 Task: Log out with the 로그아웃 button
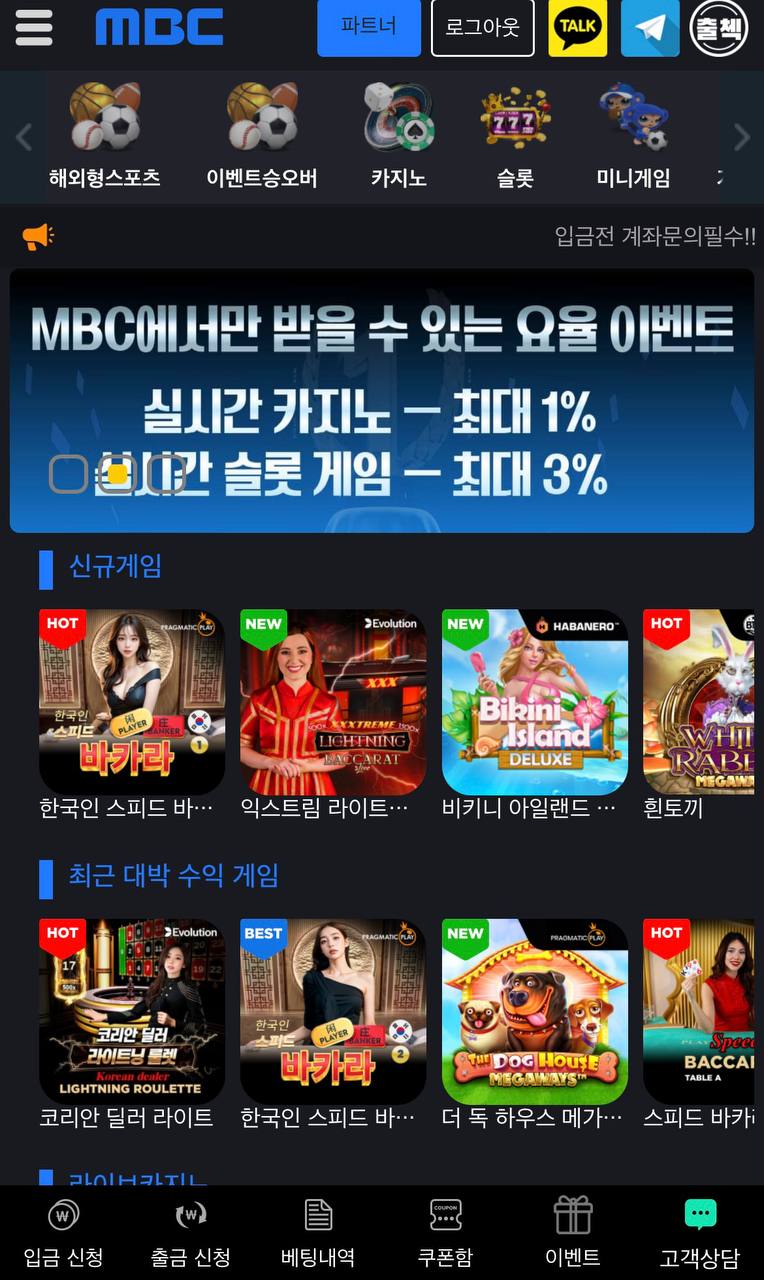(x=483, y=28)
